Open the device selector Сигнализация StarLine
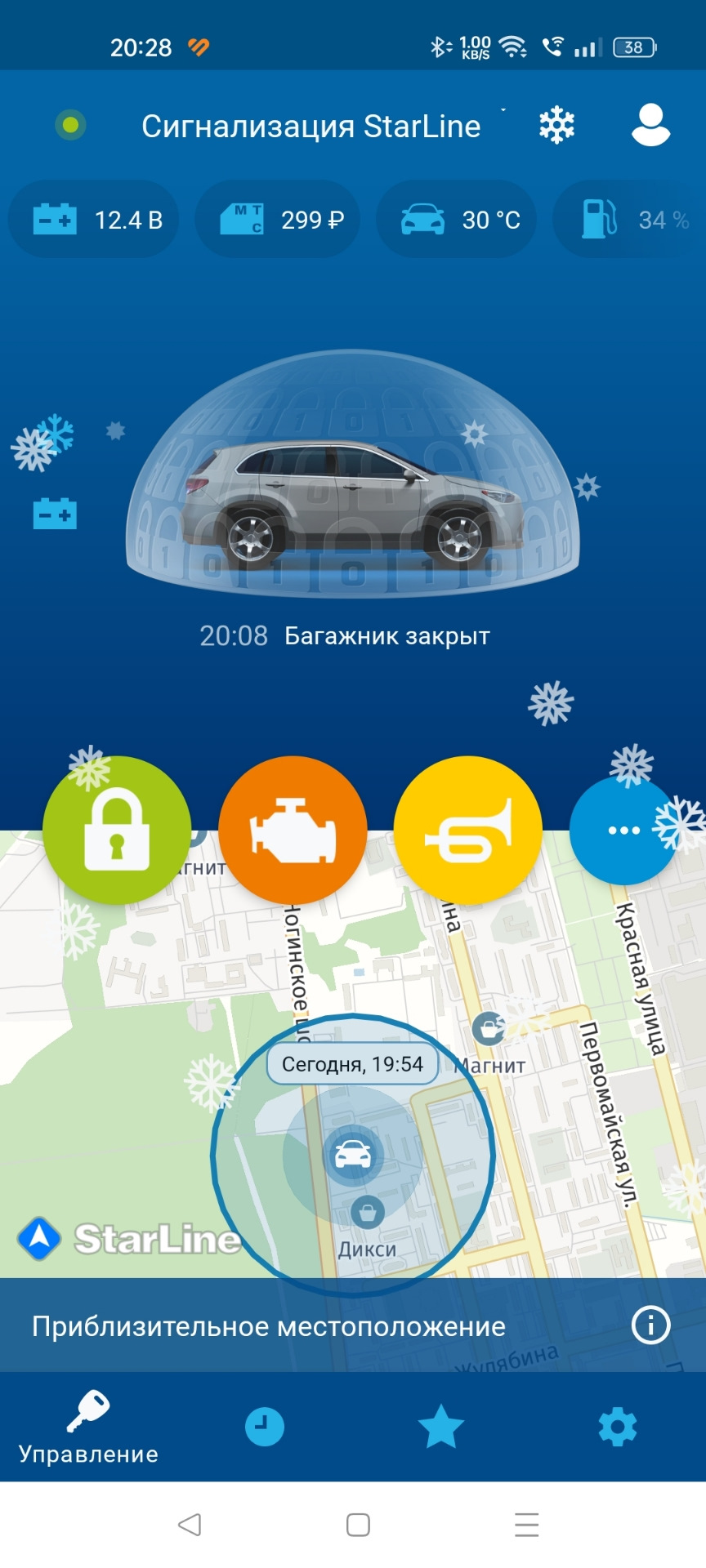Image resolution: width=706 pixels, height=1568 pixels. 311,127
